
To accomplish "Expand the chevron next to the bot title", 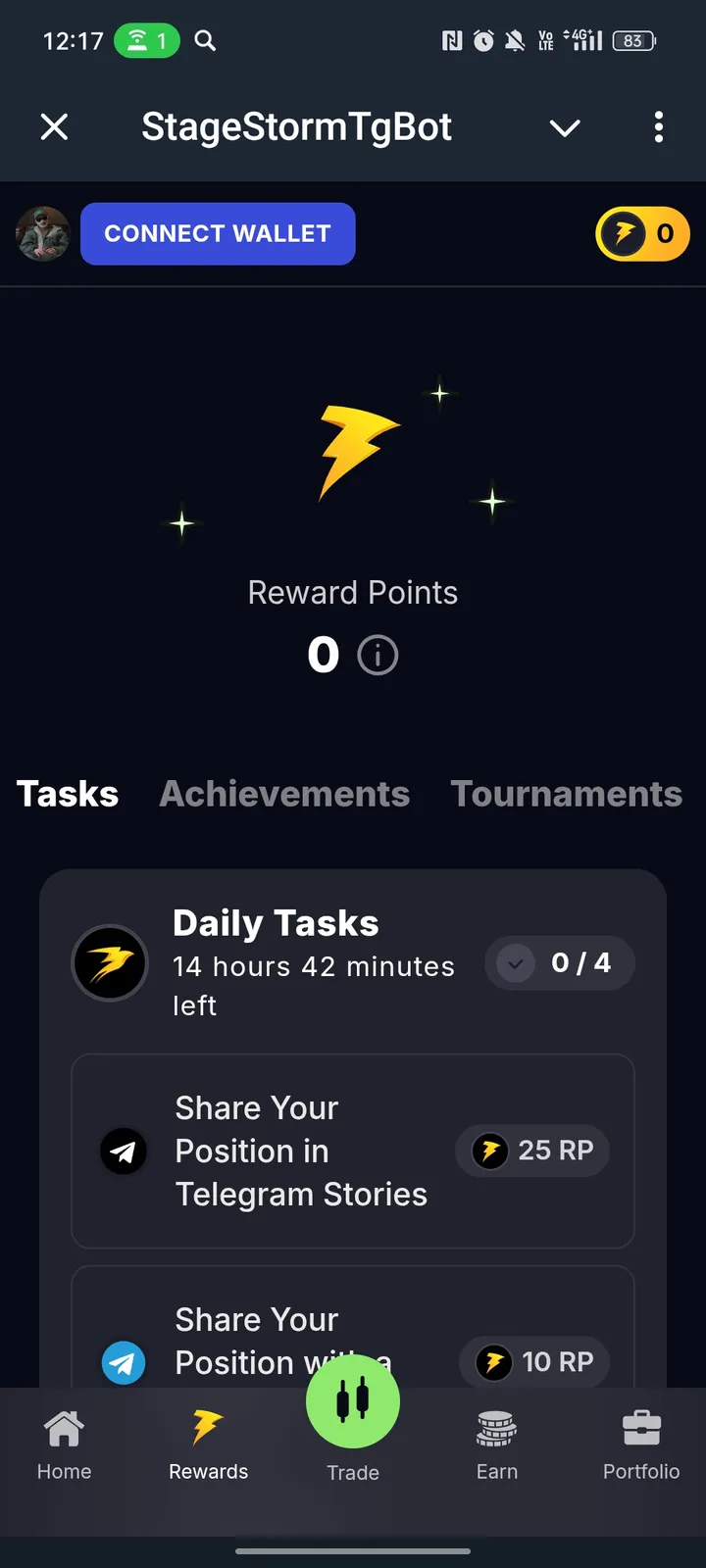I will coord(565,127).
